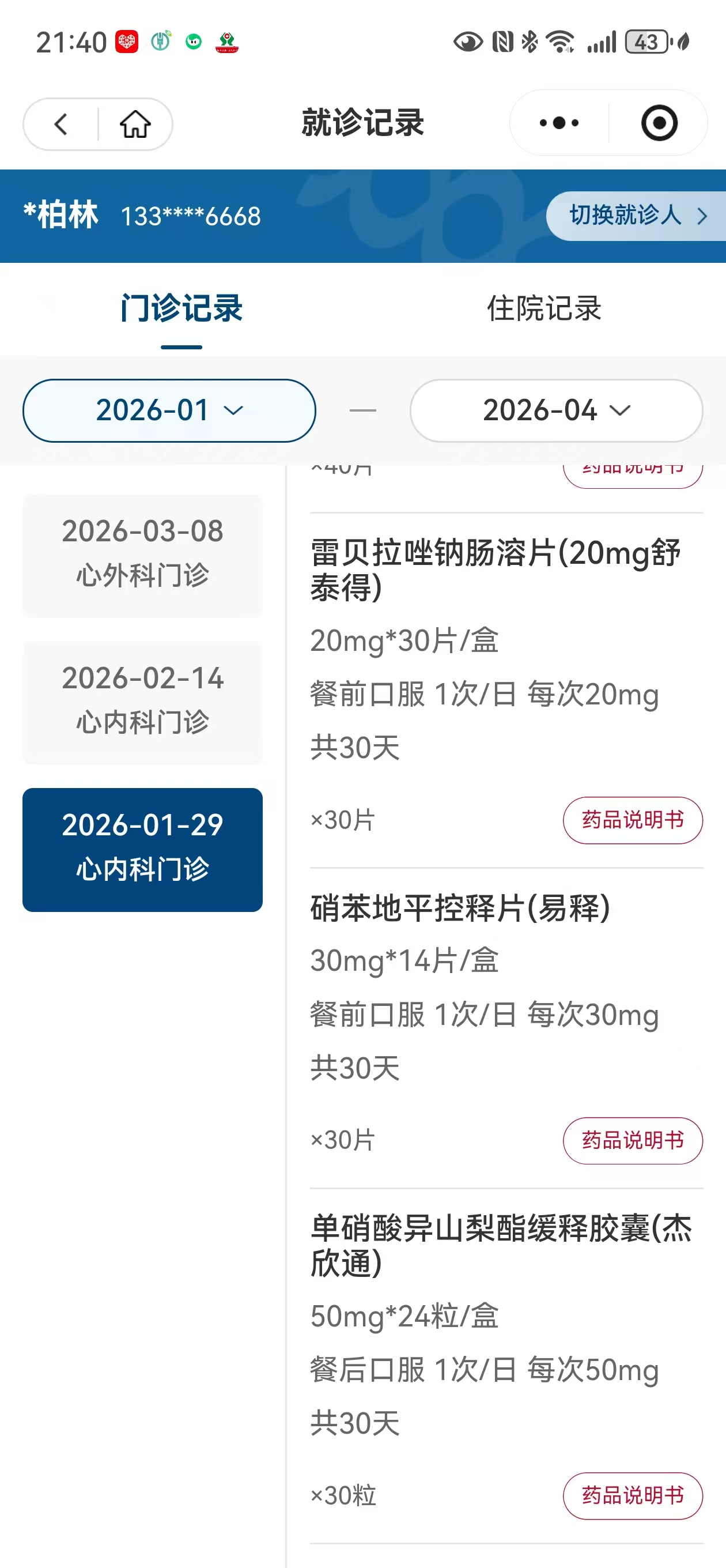This screenshot has width=726, height=1568.
Task: Close the mini program via circle icon
Action: pyautogui.click(x=659, y=123)
